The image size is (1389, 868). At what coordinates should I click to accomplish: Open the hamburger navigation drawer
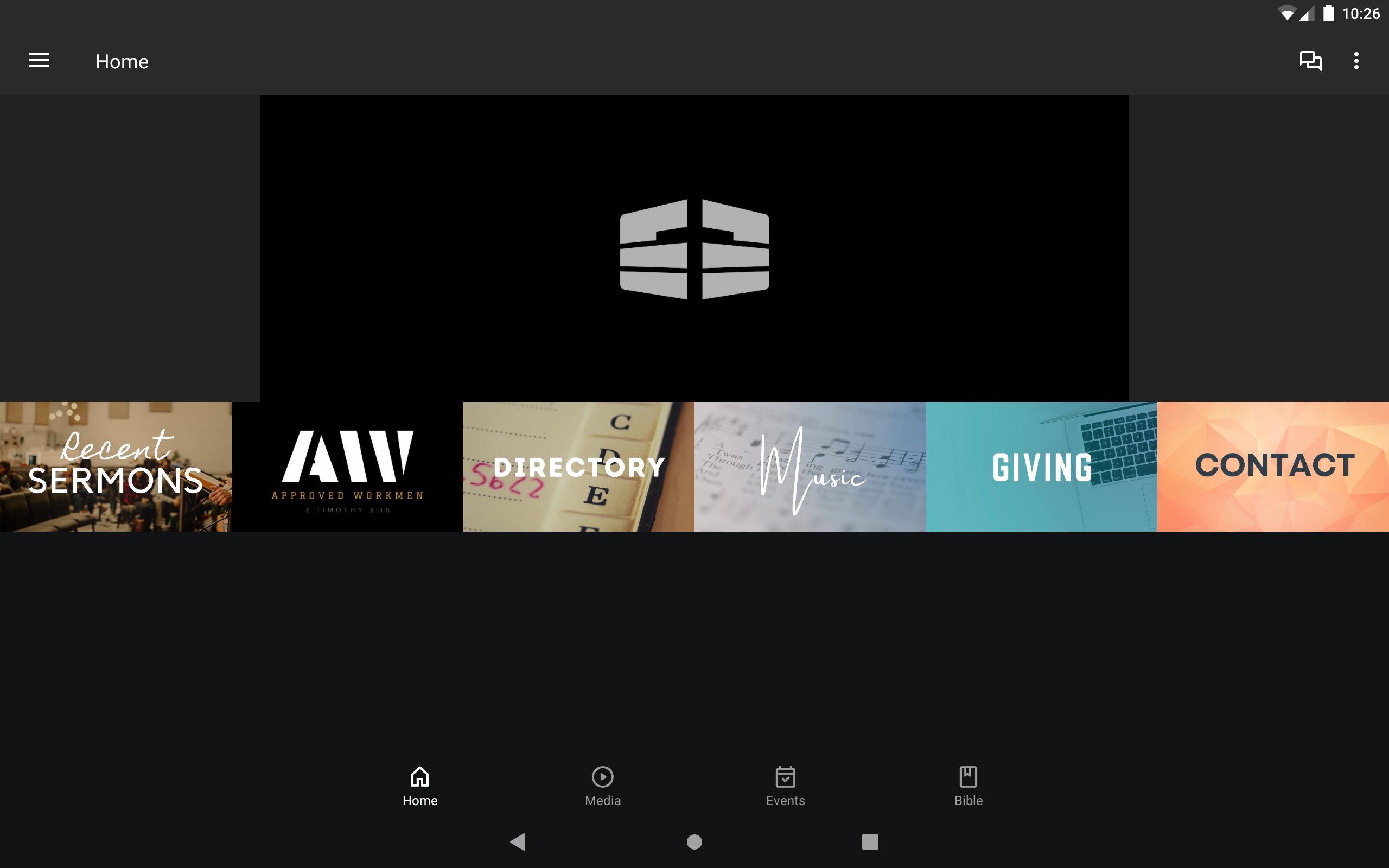point(39,61)
